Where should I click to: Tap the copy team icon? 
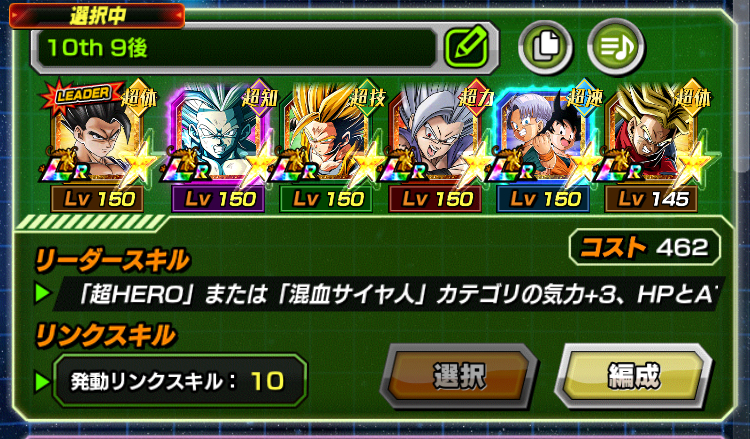point(545,45)
